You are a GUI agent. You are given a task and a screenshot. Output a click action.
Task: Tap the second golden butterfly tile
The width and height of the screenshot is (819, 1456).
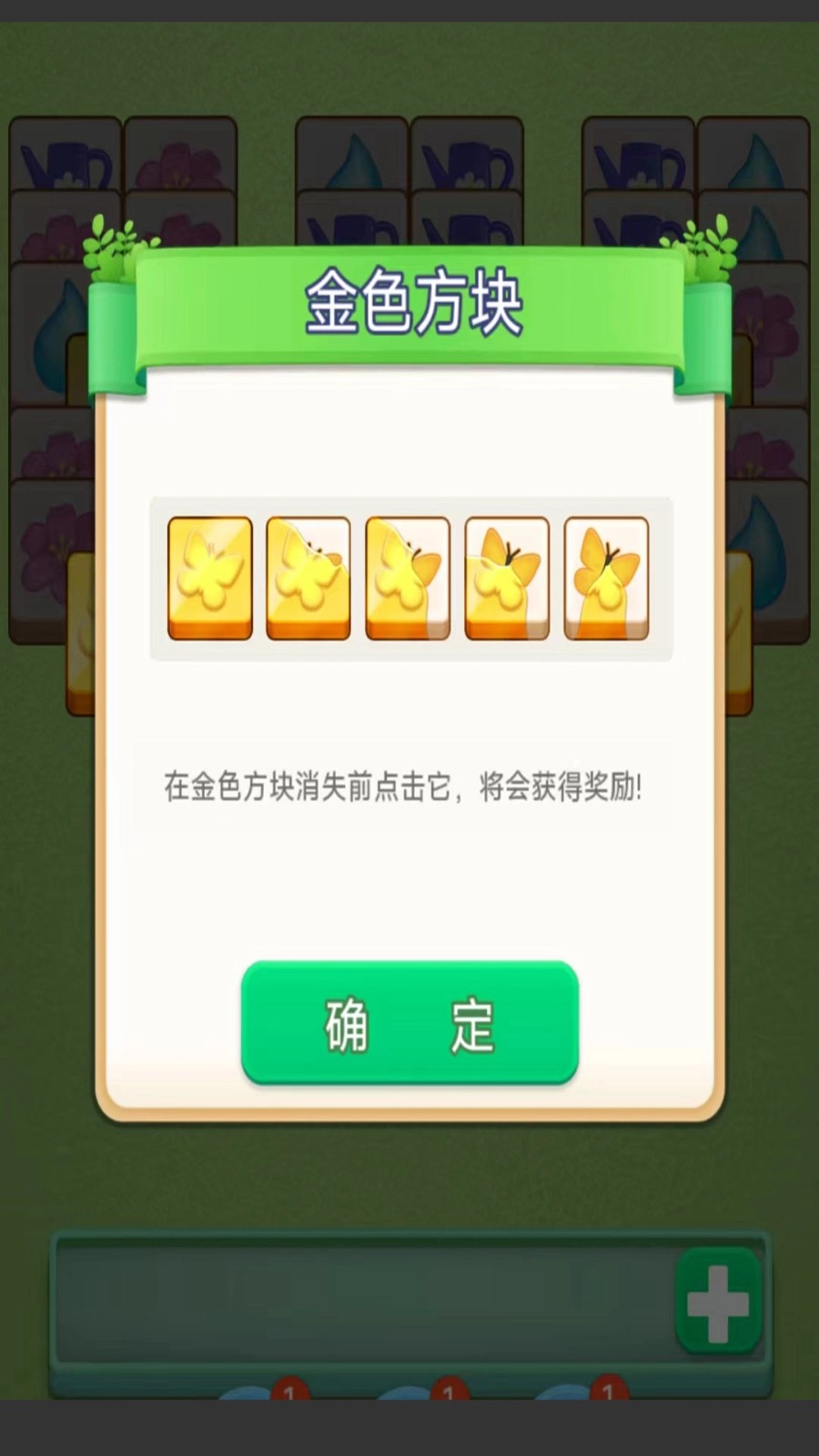pyautogui.click(x=308, y=578)
